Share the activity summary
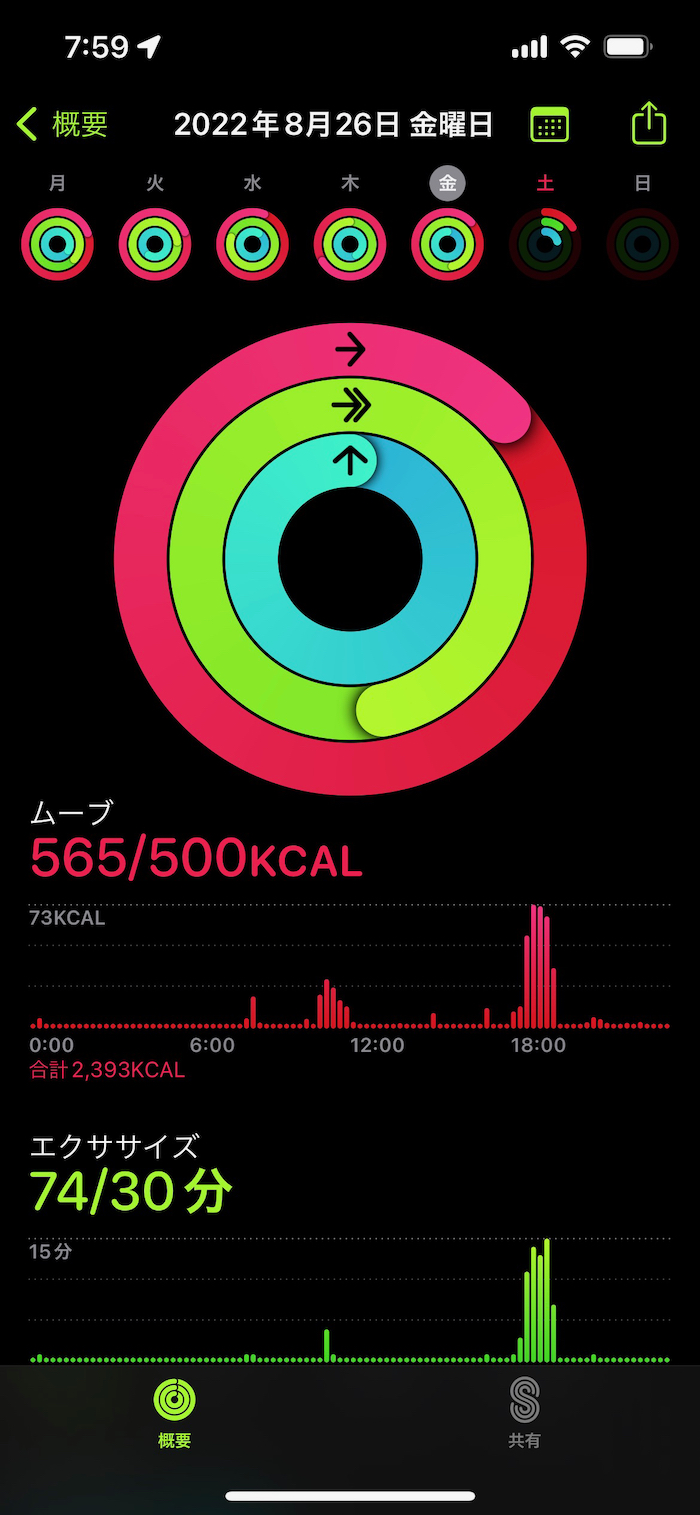This screenshot has width=700, height=1515. point(649,124)
